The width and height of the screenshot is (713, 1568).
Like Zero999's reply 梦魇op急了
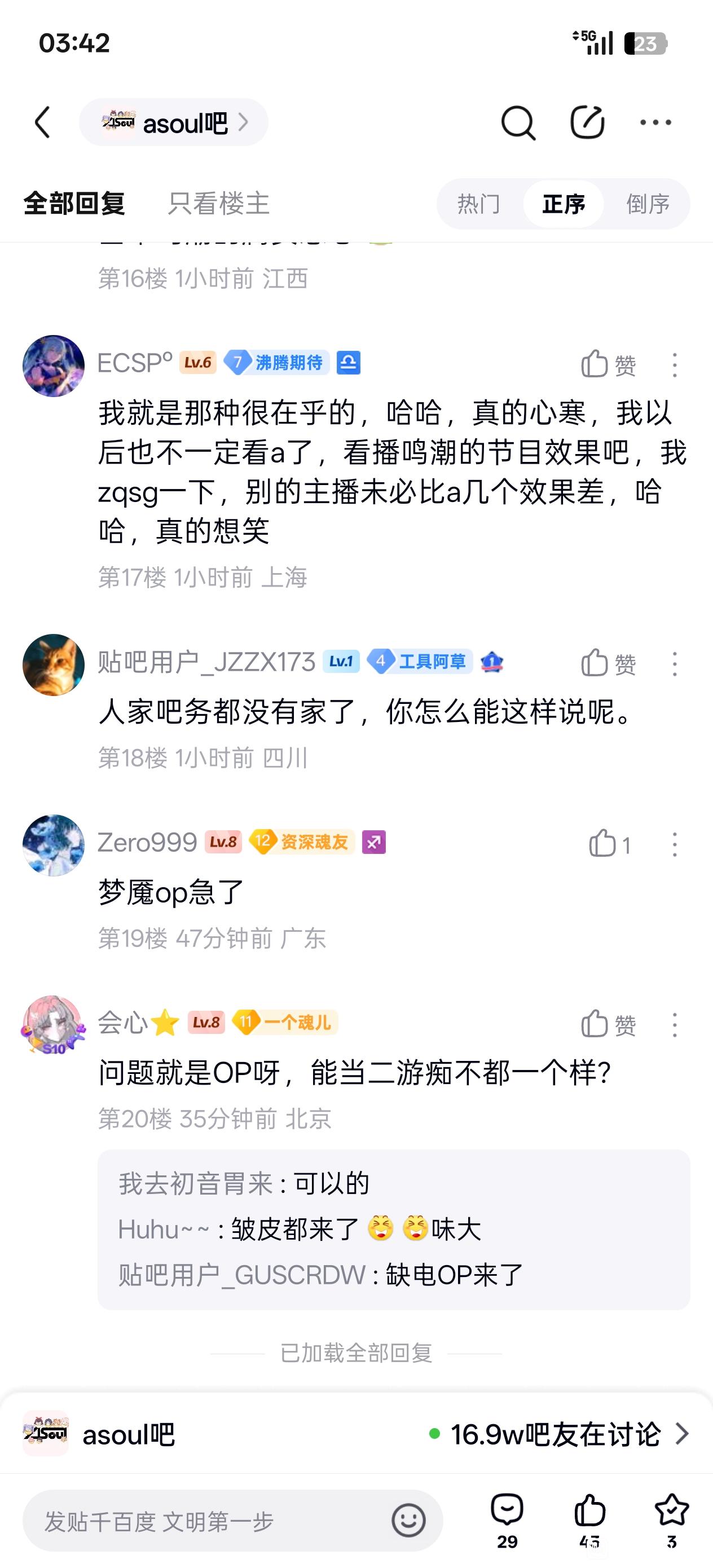(x=608, y=844)
